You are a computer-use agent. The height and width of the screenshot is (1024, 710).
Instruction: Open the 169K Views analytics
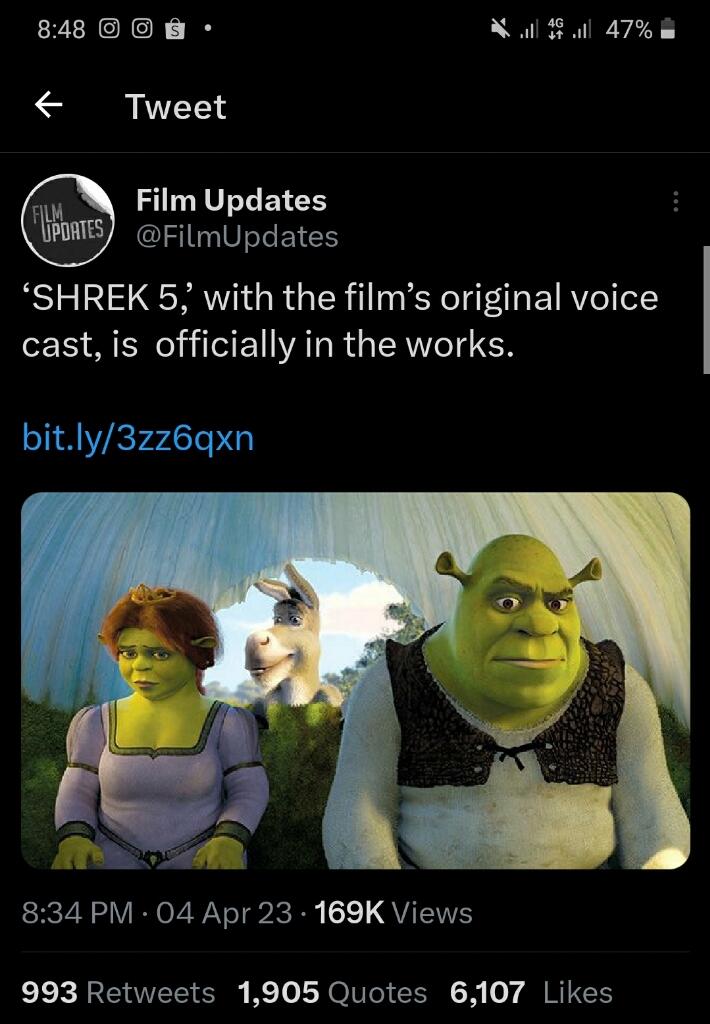point(393,912)
